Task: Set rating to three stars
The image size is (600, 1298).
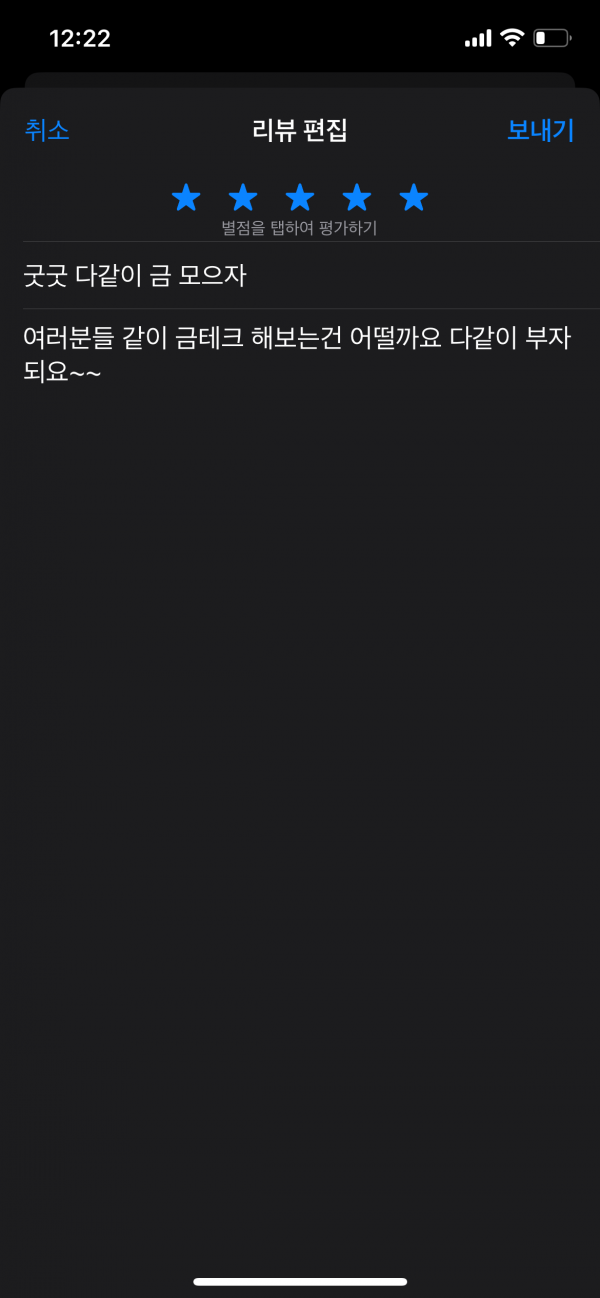Action: [x=300, y=198]
